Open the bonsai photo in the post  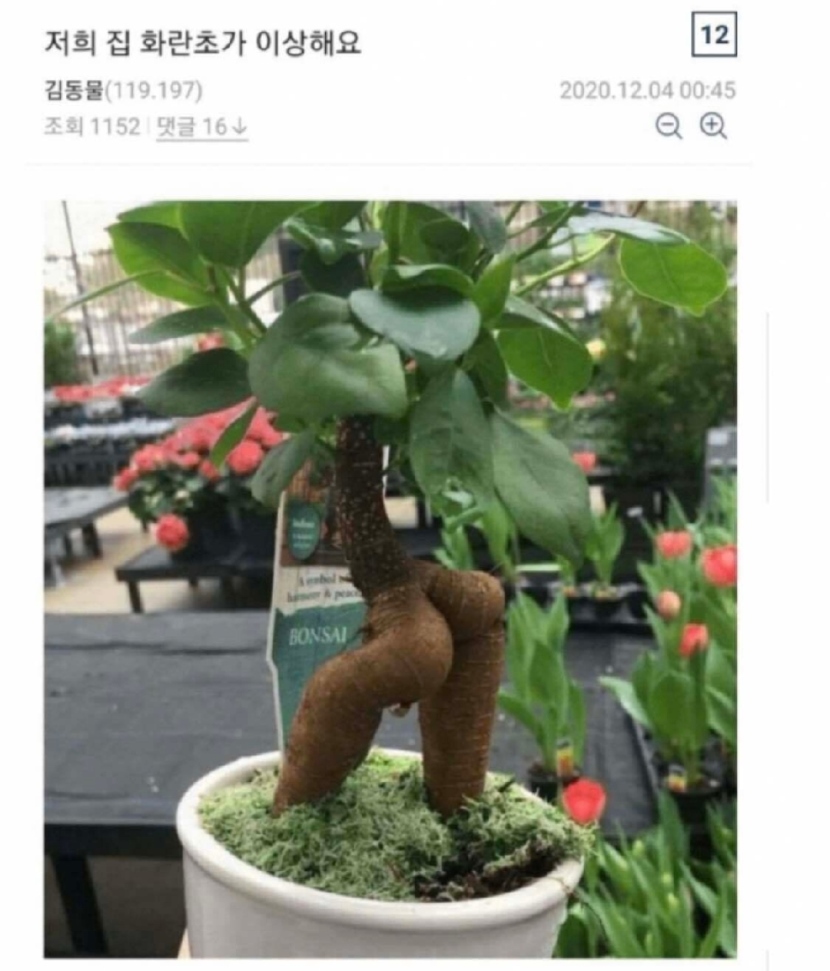point(390,578)
